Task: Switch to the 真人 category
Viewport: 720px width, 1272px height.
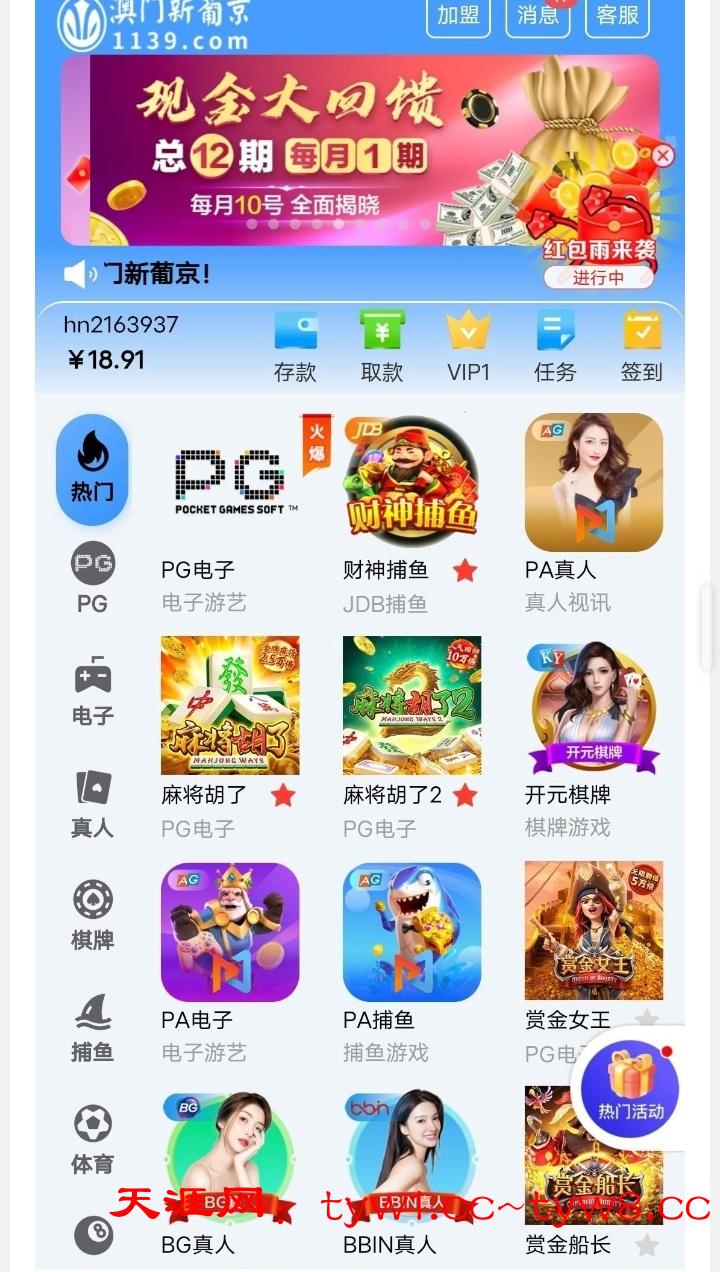Action: click(x=92, y=803)
